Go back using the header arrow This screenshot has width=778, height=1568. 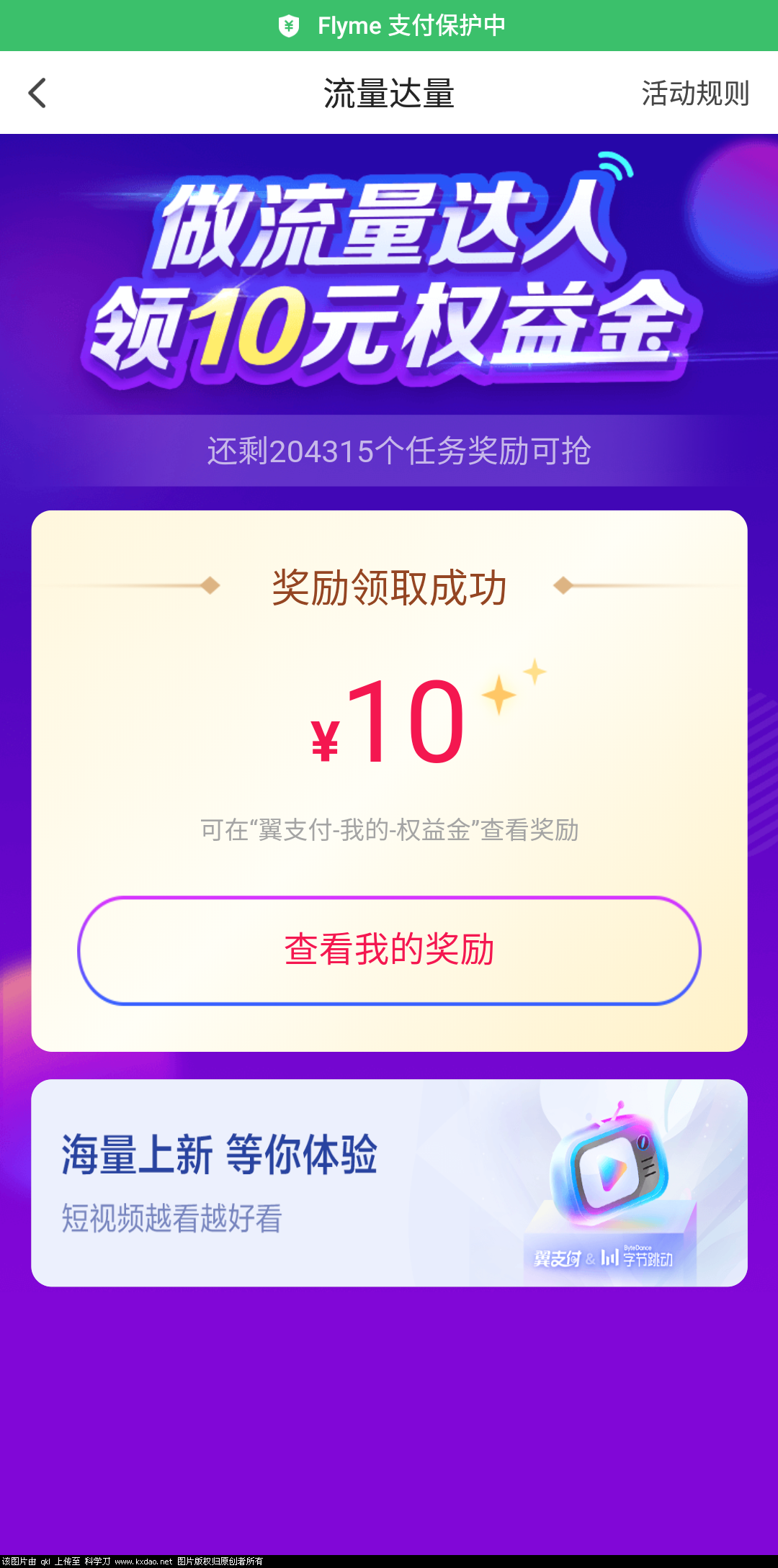point(37,93)
